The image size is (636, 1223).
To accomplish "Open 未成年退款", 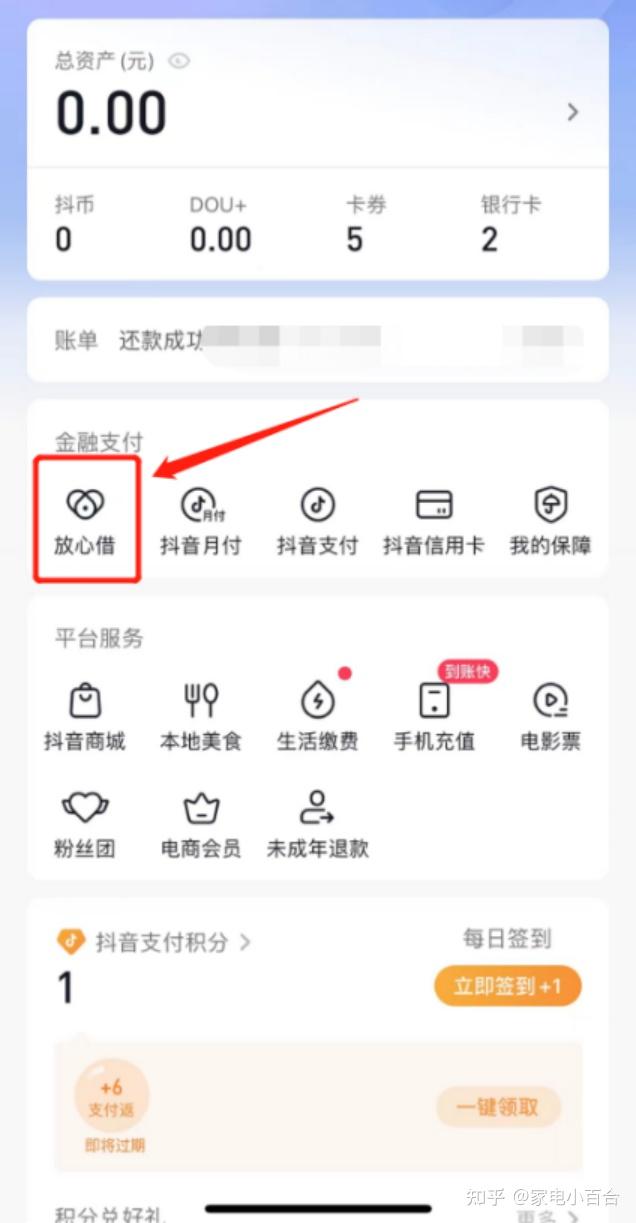I will click(317, 824).
